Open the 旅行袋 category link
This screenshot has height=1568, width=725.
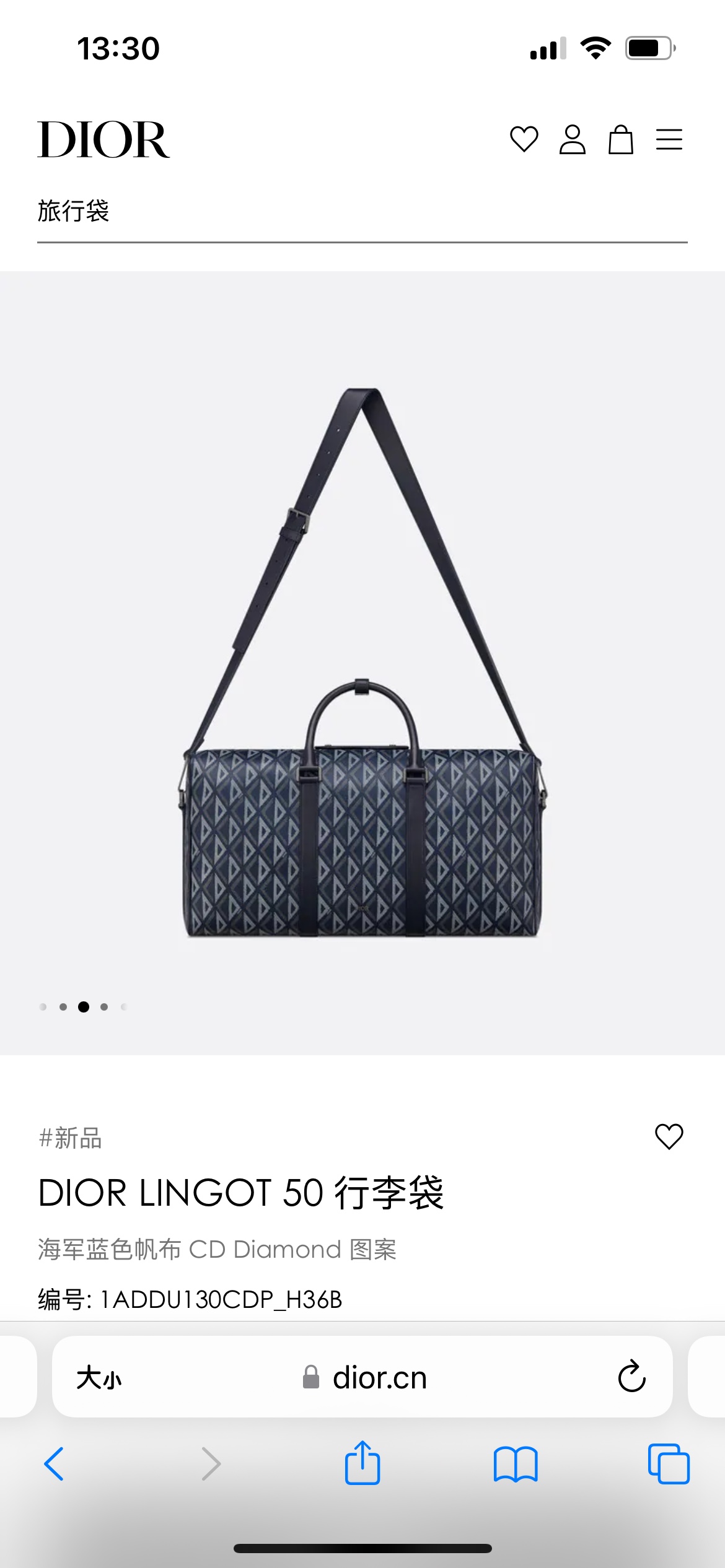pos(73,211)
